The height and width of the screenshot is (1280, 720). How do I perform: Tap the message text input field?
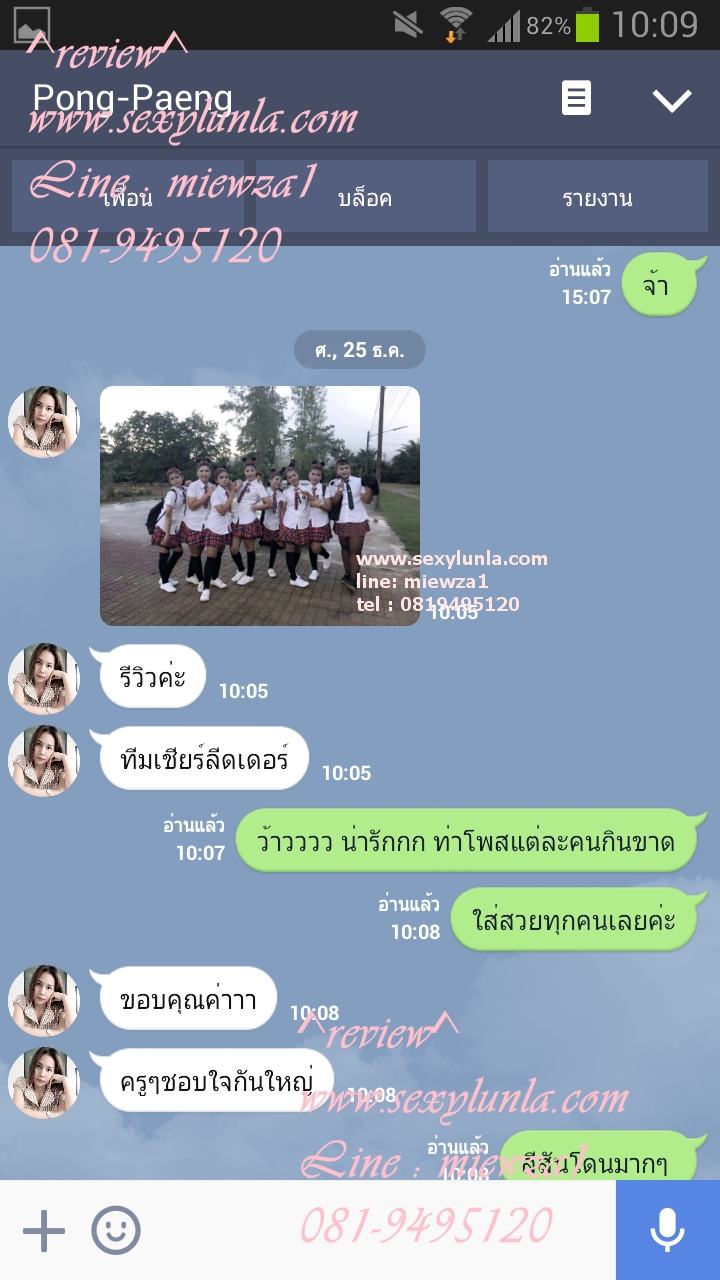pyautogui.click(x=380, y=1230)
